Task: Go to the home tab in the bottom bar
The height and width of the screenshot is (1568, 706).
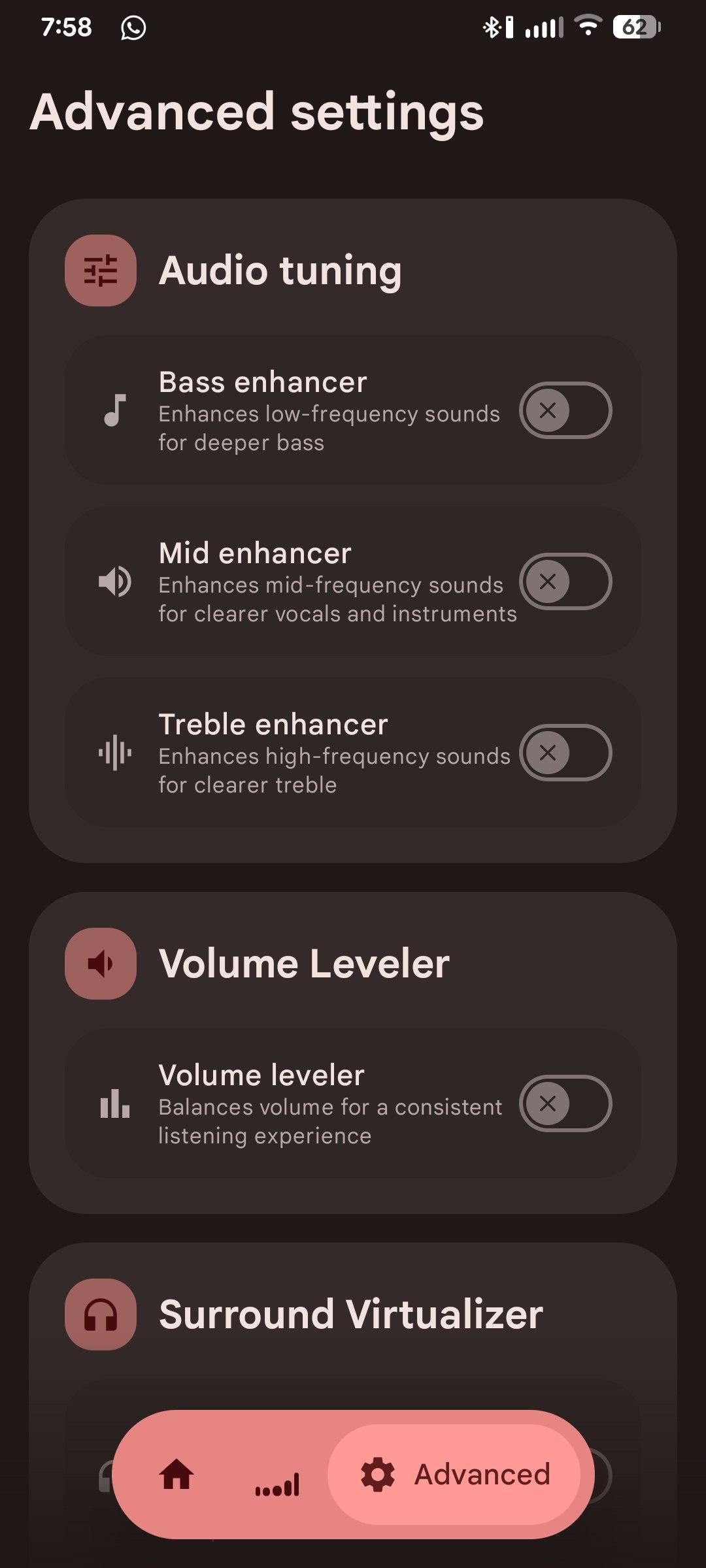Action: (177, 1475)
